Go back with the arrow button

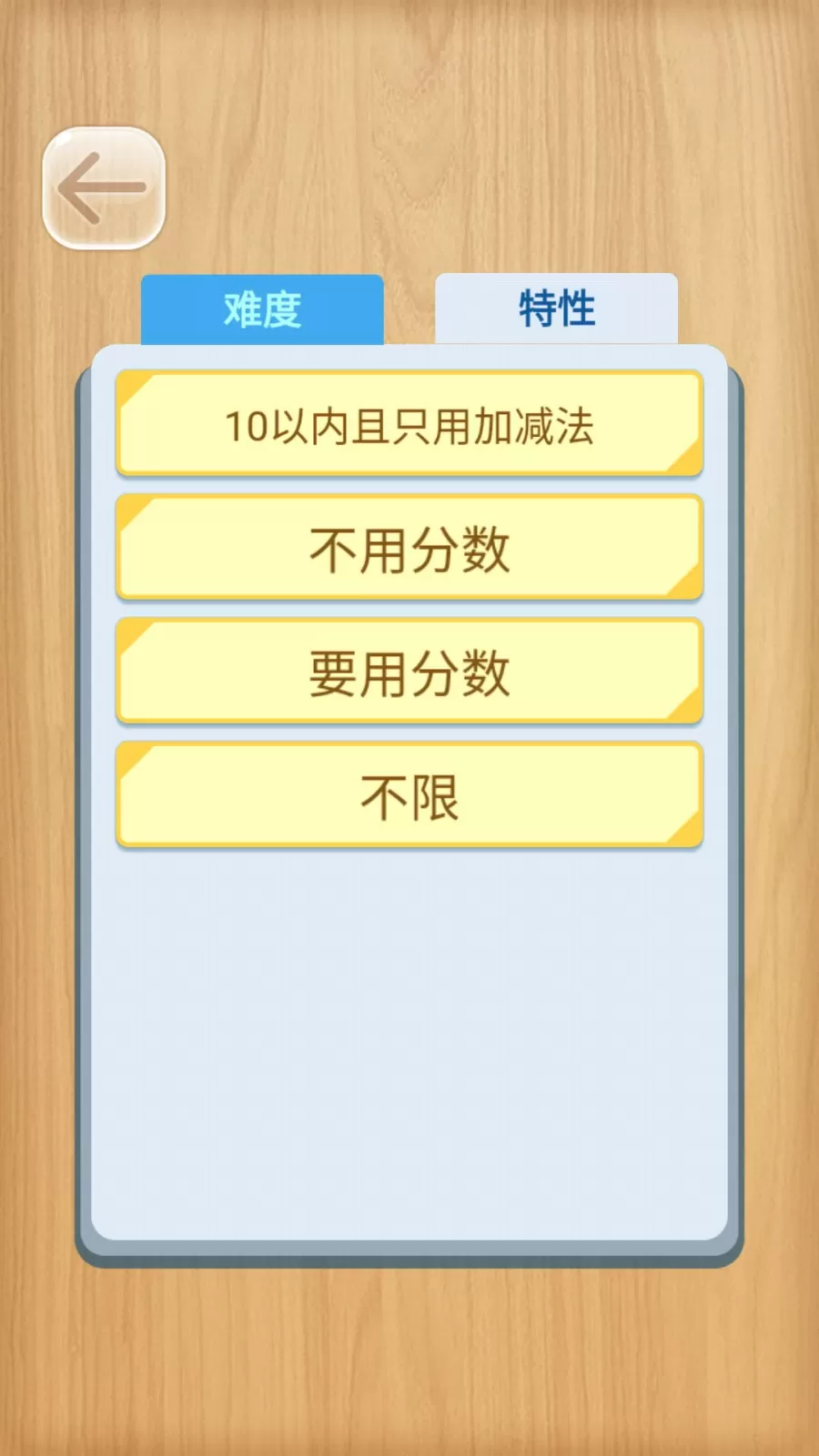tap(104, 188)
